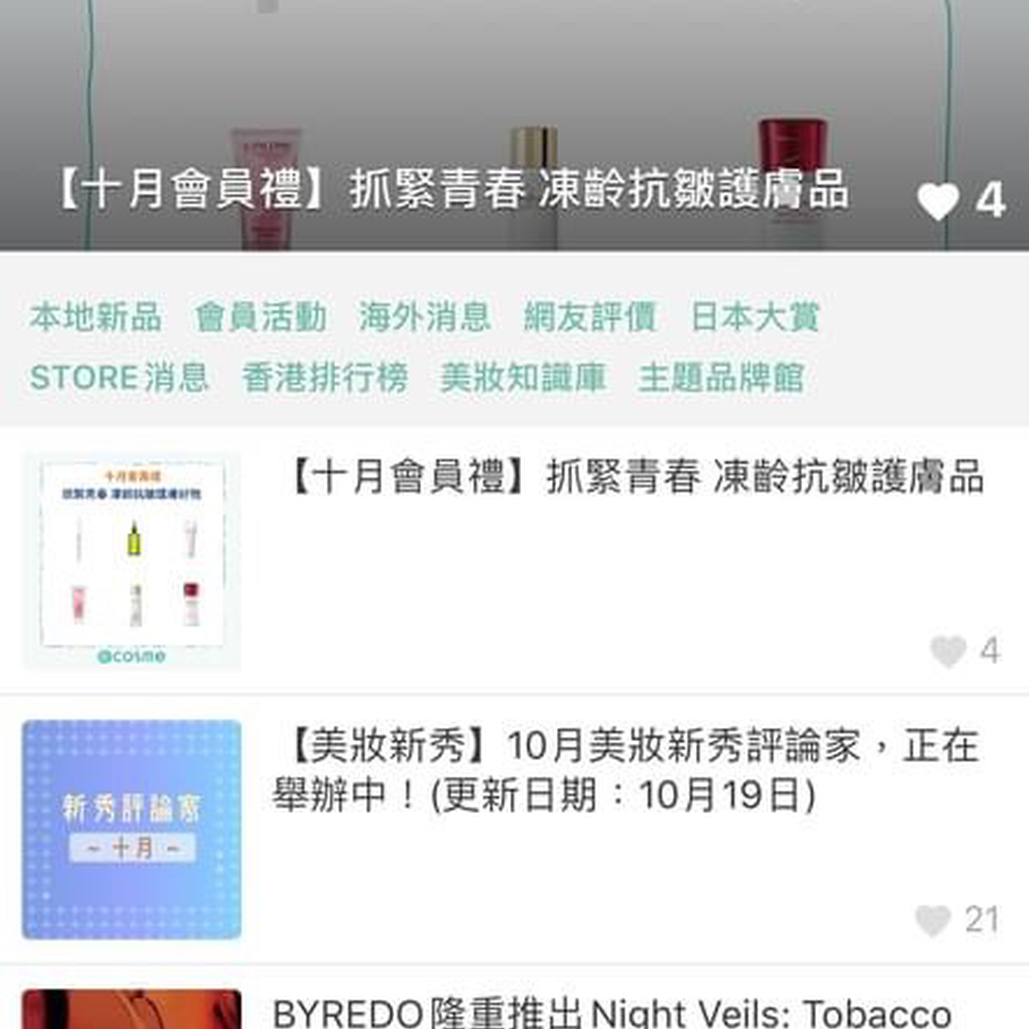Screen dimensions: 1029x1029
Task: Select the 會員活動 category
Action: [260, 318]
